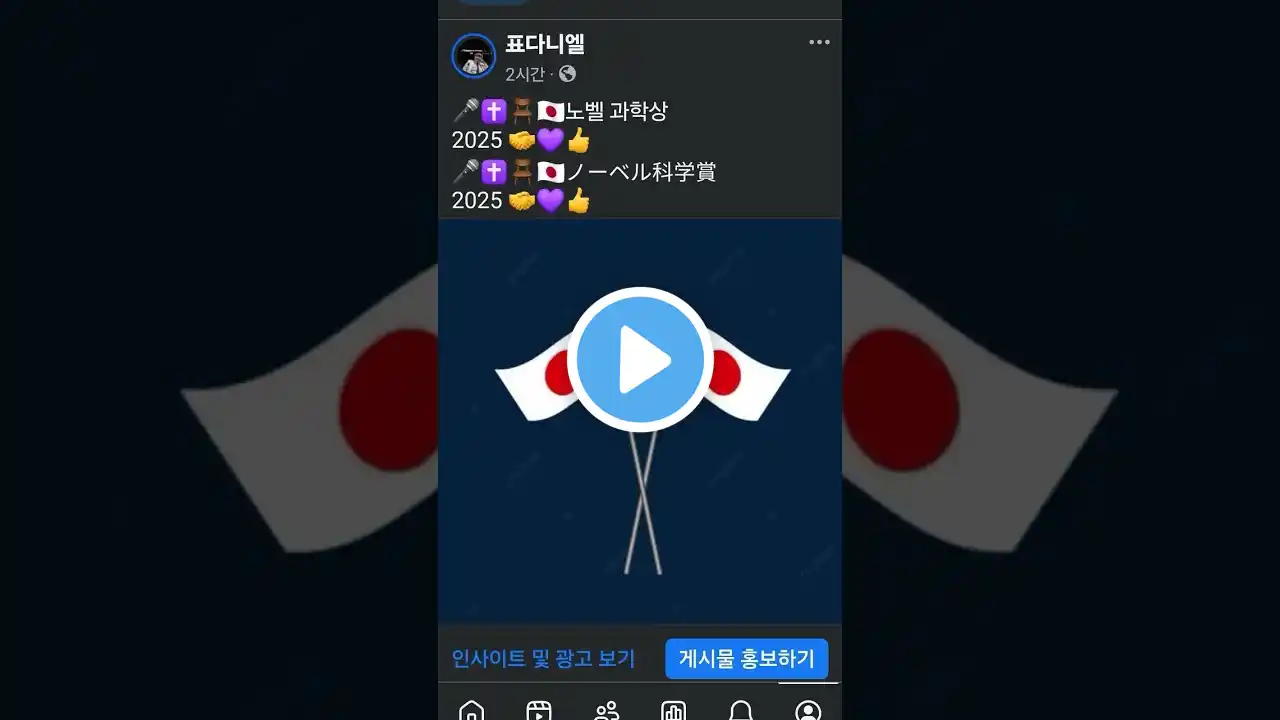Tap the 게시물 홍보하기 button
Viewport: 1280px width, 720px height.
click(746, 658)
